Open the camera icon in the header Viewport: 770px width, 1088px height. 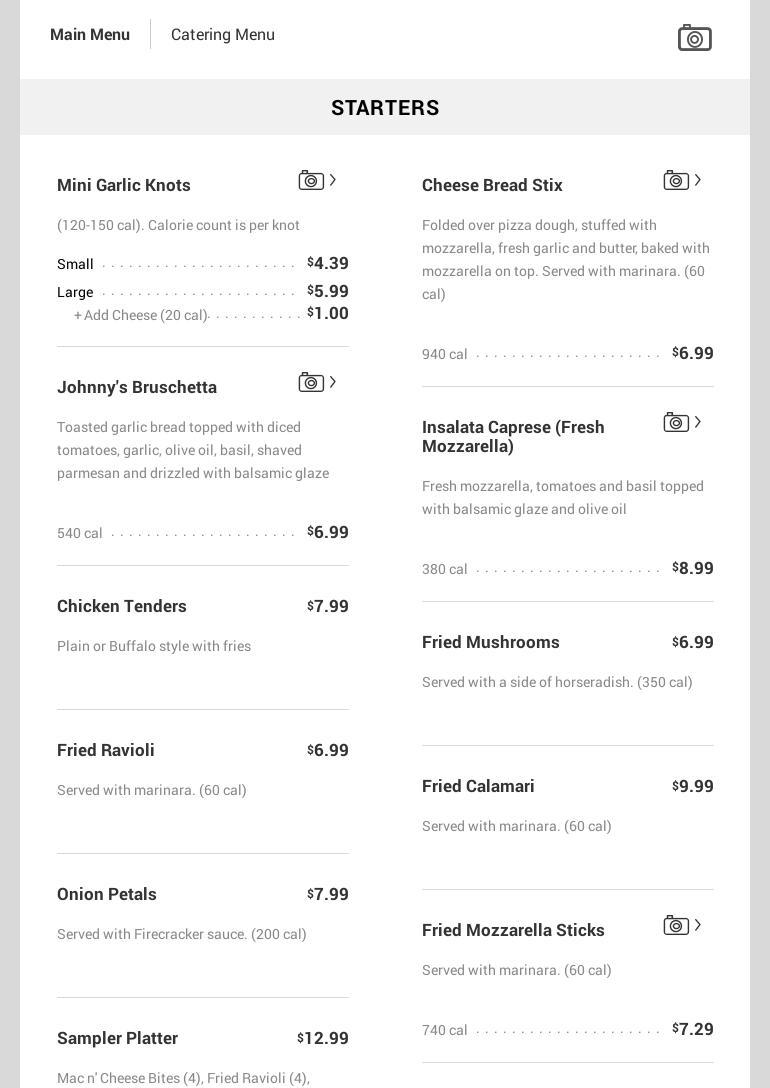[x=694, y=38]
